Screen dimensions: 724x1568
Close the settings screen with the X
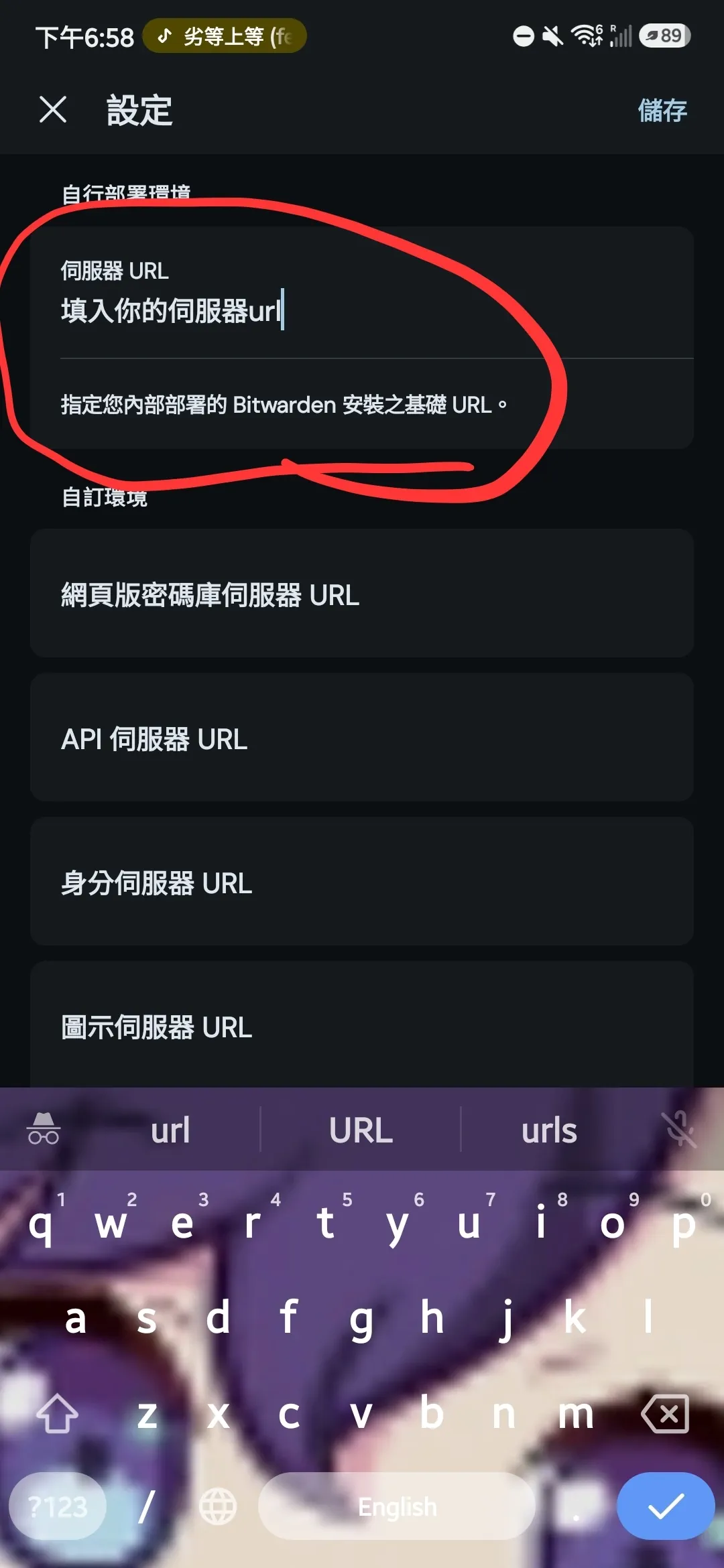(53, 109)
